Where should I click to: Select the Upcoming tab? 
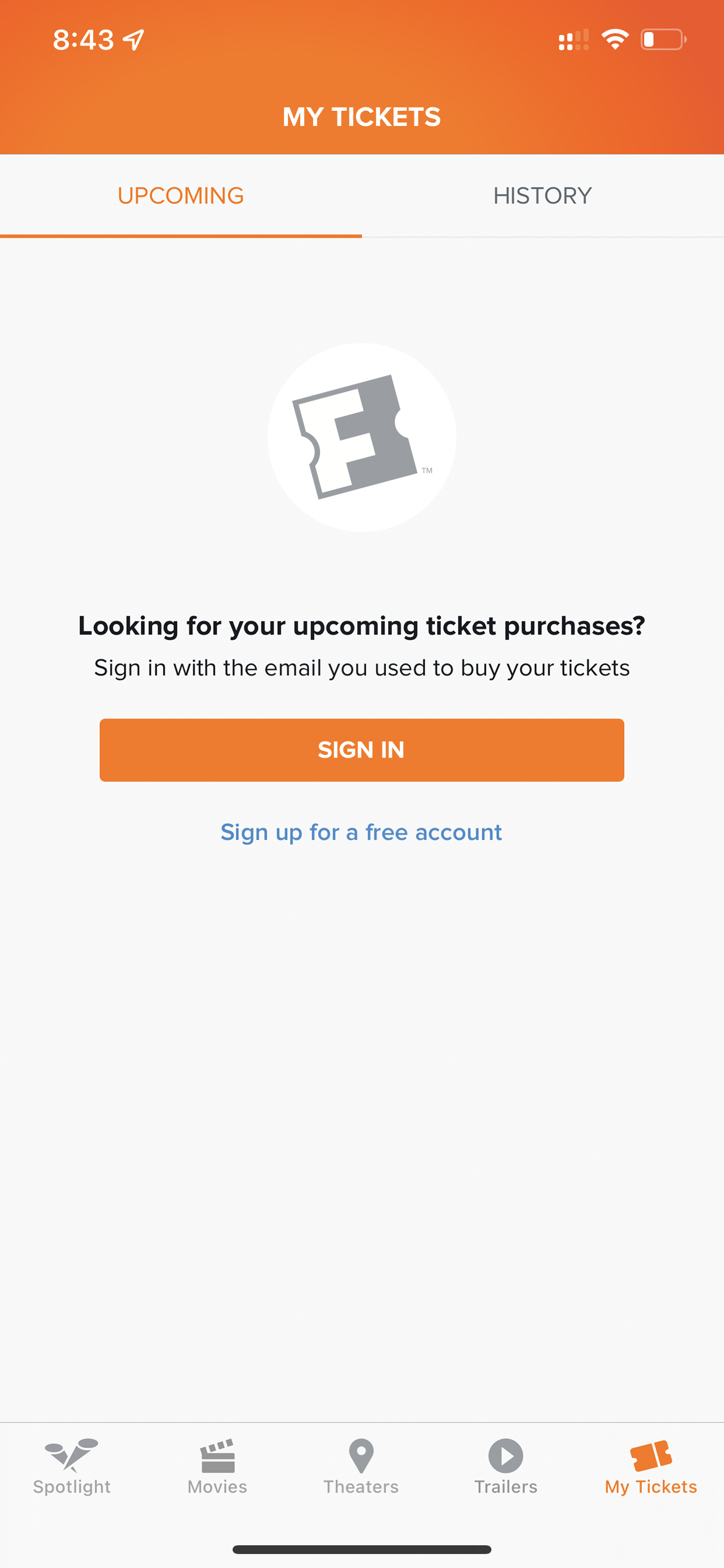coord(180,196)
